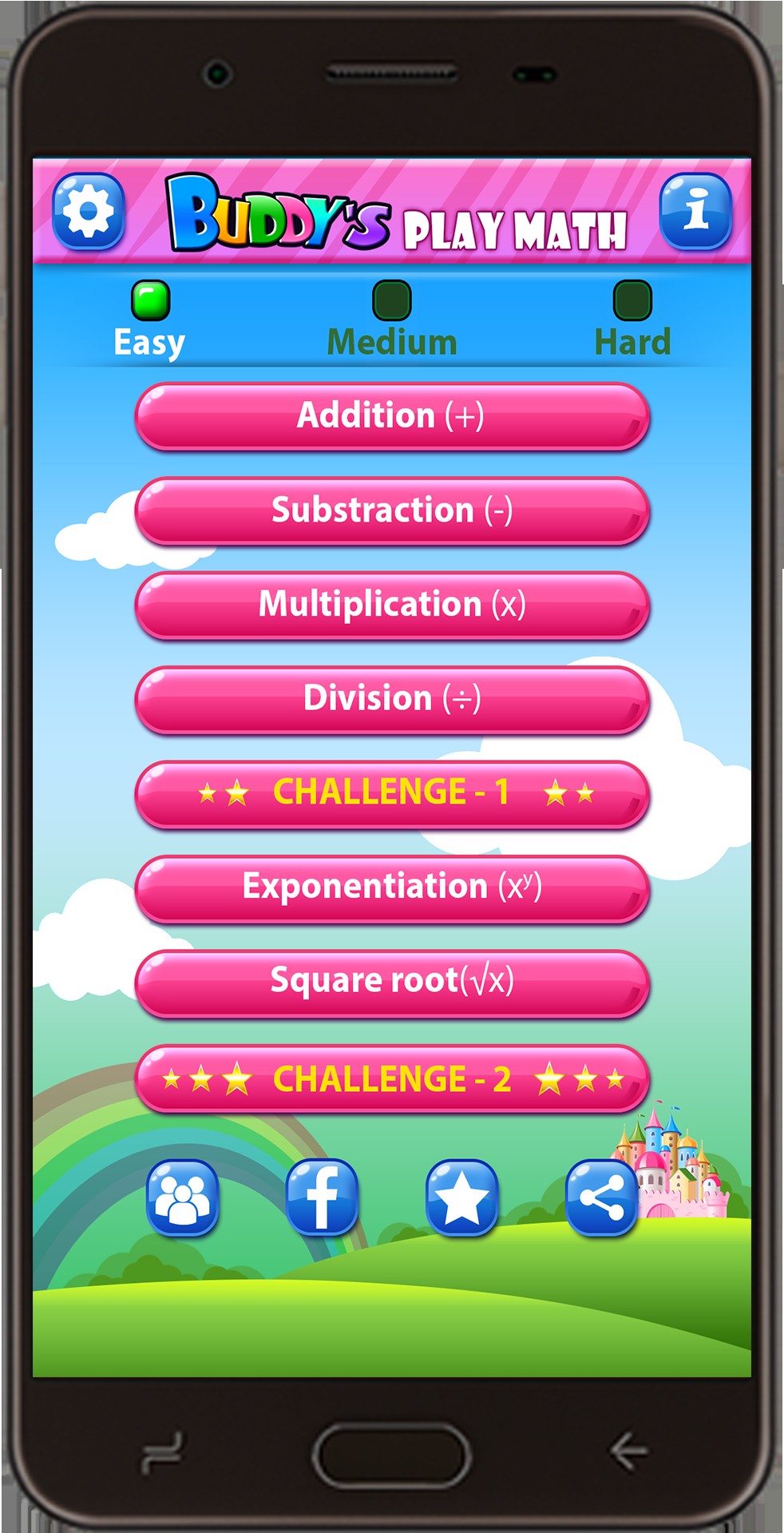Rate the app with star icon
The height and width of the screenshot is (1533, 784).
click(461, 1197)
